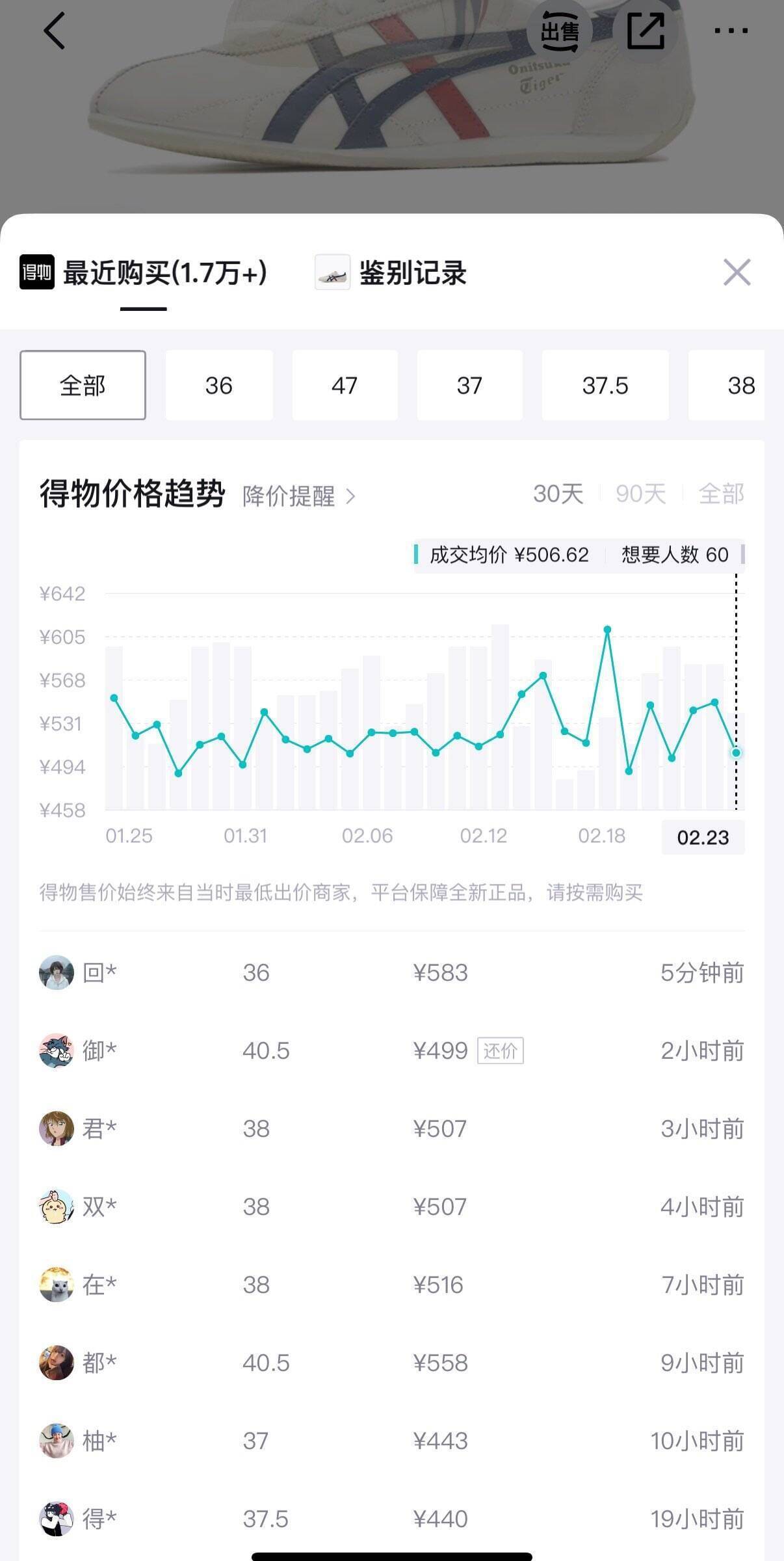Select the 全部 size filter

click(83, 385)
